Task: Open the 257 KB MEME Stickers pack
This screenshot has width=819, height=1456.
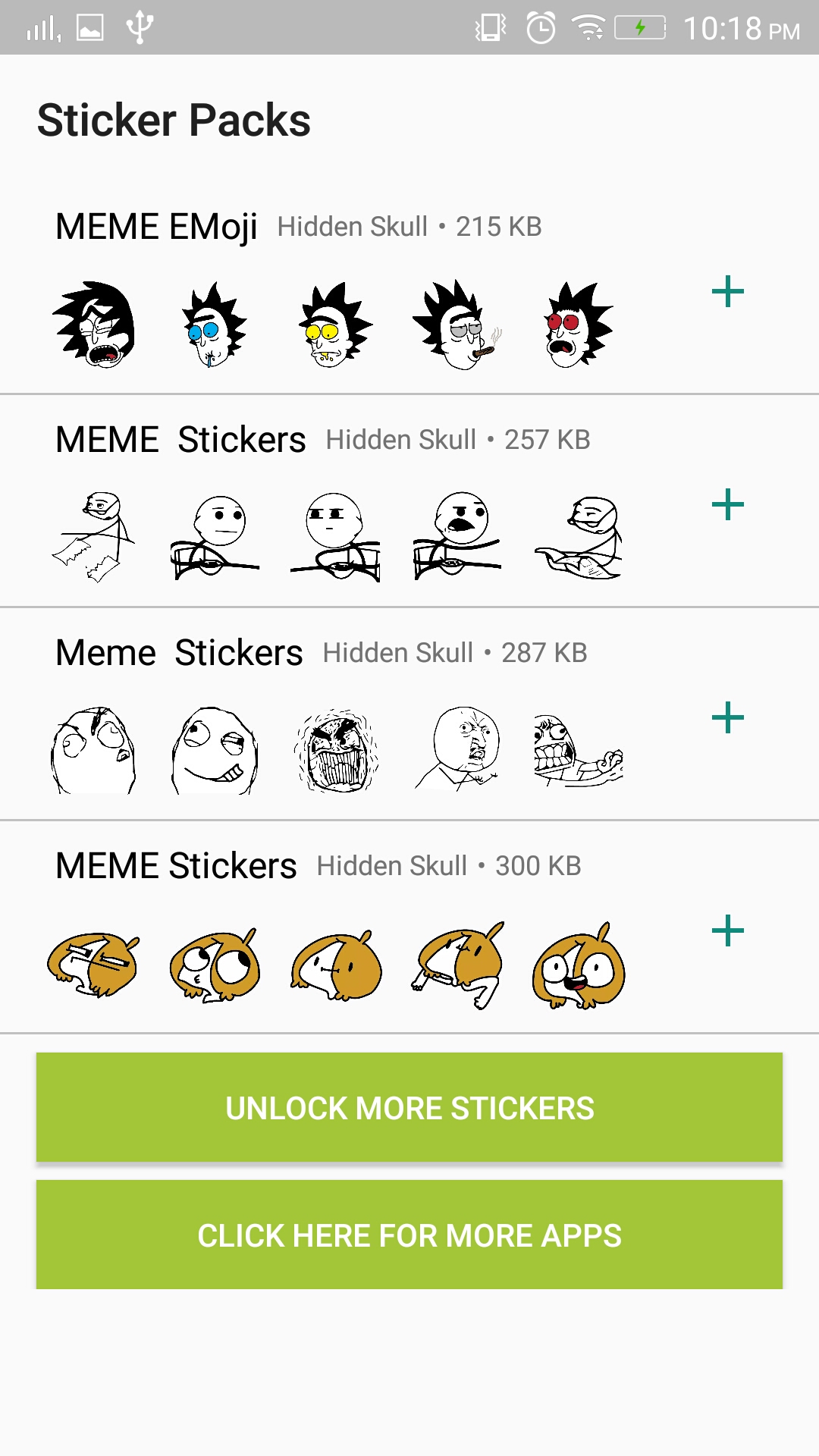Action: coord(180,440)
